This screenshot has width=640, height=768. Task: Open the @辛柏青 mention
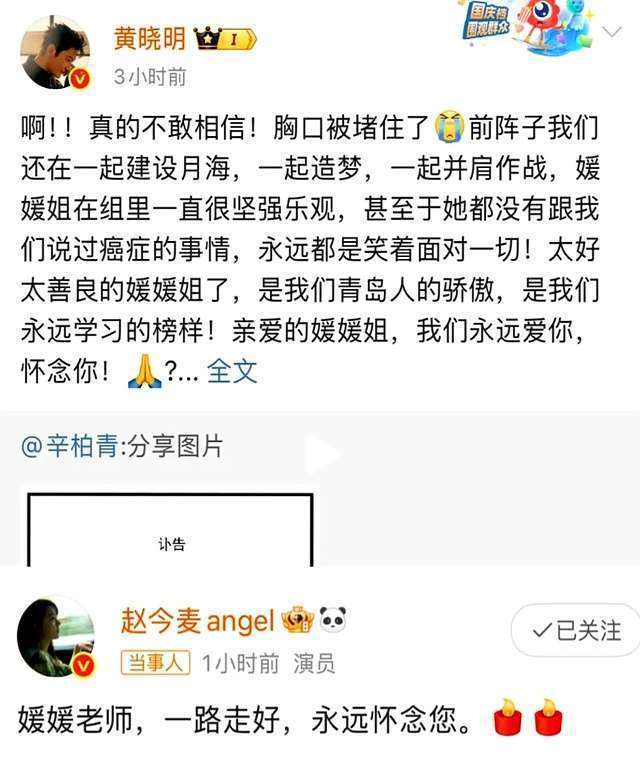[x=70, y=447]
